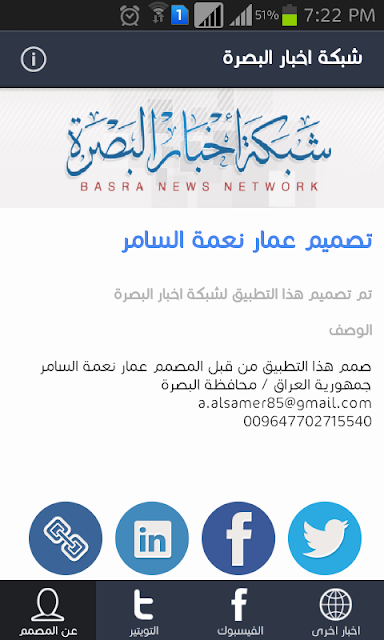
Task: Switch to the التويتر tab
Action: (144, 611)
